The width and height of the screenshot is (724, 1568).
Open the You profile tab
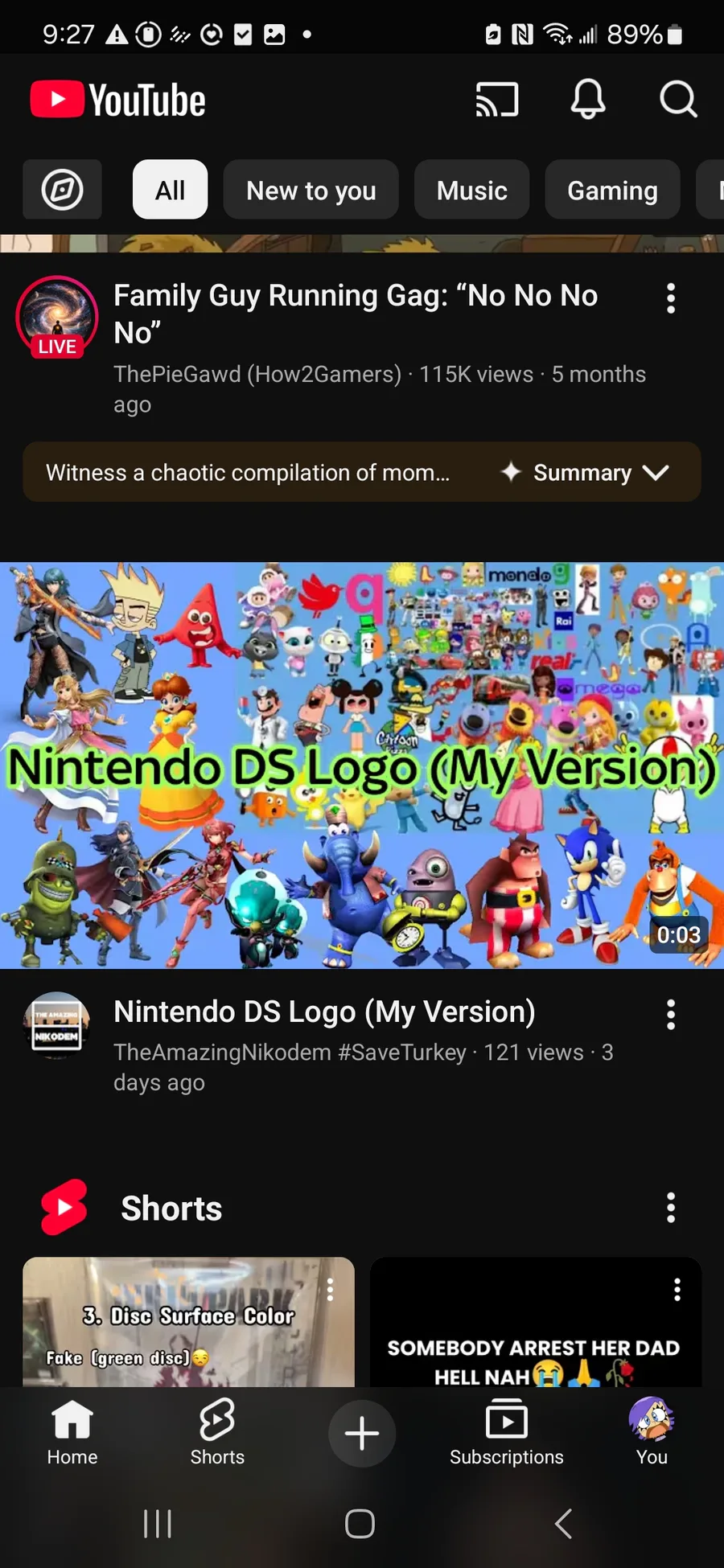point(652,1433)
